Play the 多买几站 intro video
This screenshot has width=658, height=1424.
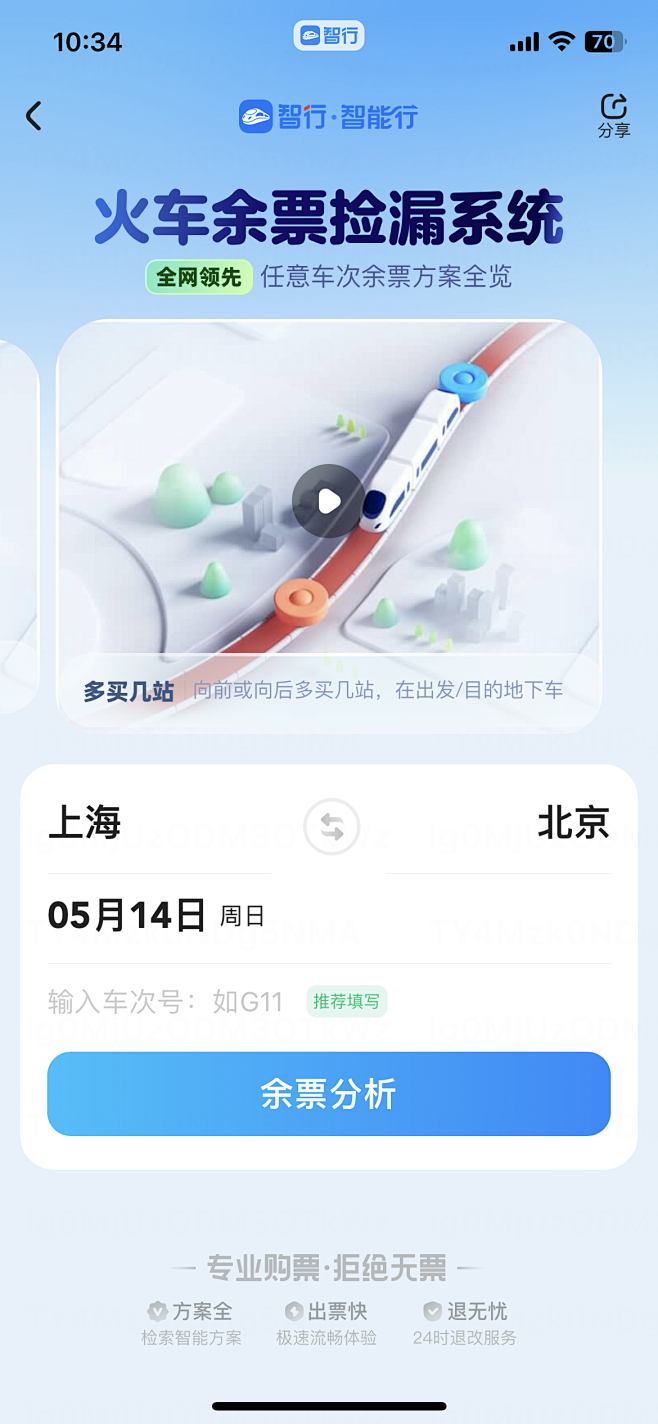(x=329, y=501)
